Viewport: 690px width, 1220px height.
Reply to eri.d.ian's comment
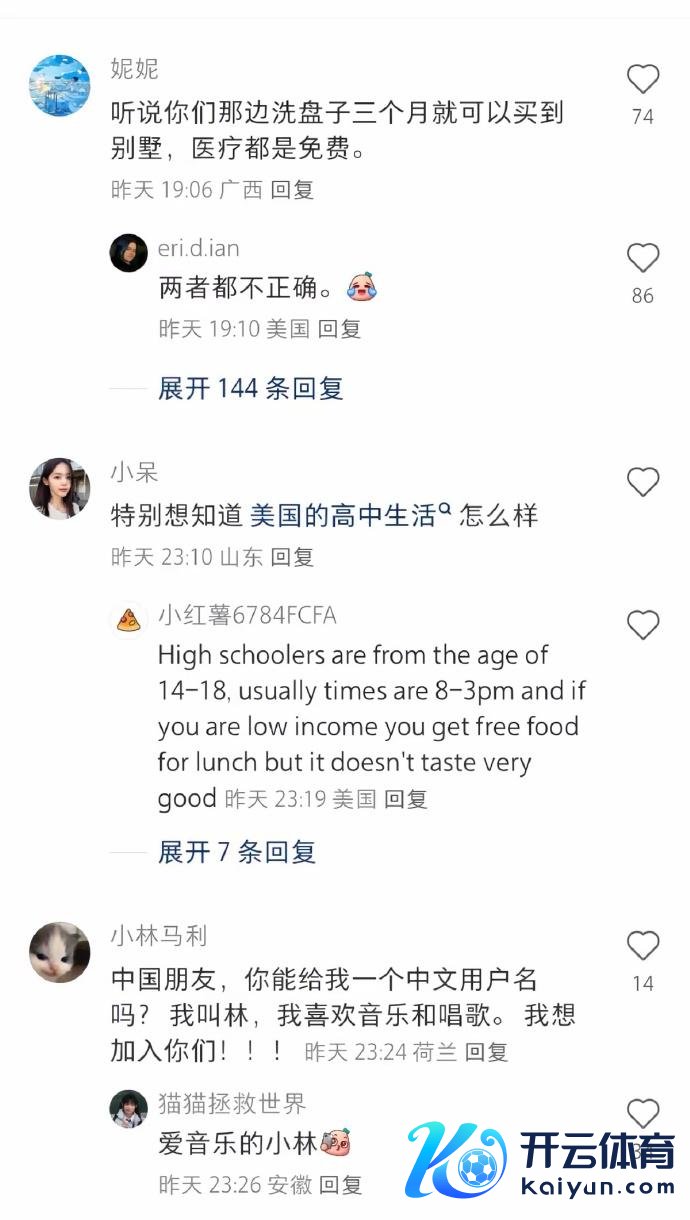[x=339, y=329]
